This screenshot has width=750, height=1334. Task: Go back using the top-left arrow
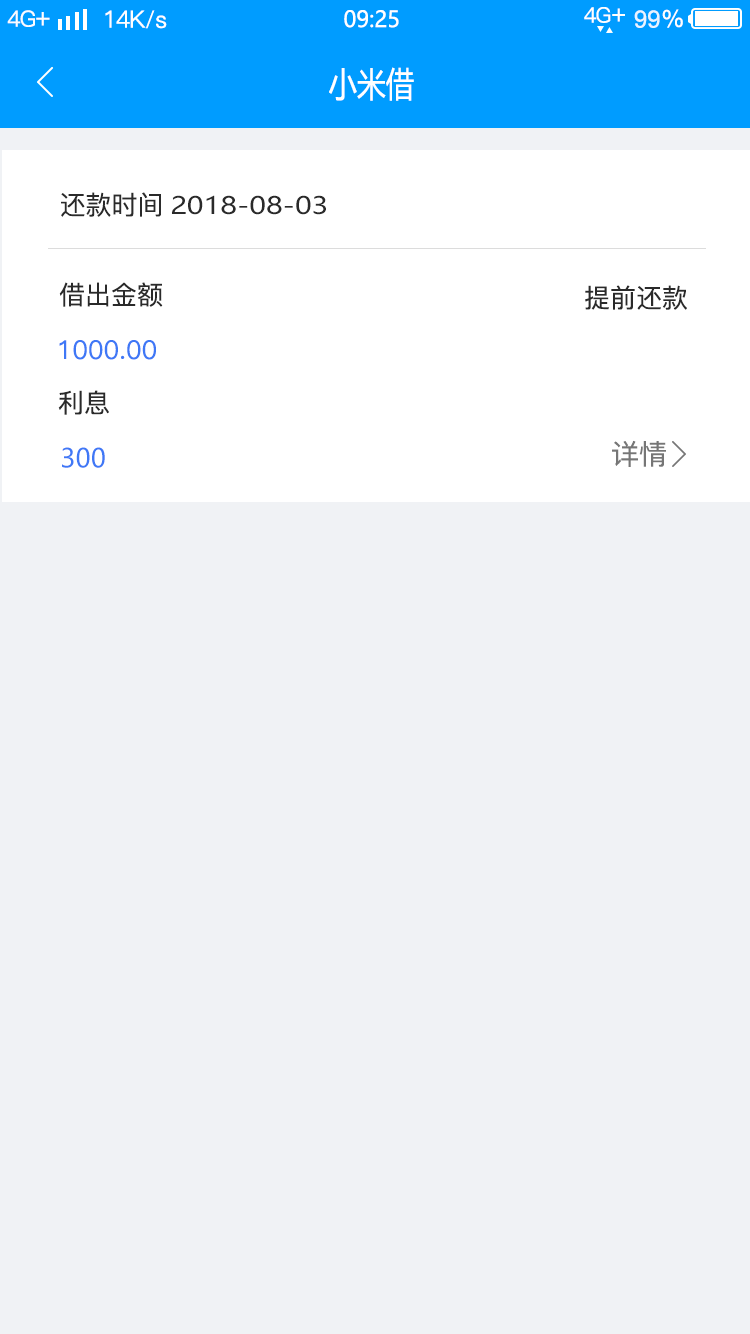point(45,83)
